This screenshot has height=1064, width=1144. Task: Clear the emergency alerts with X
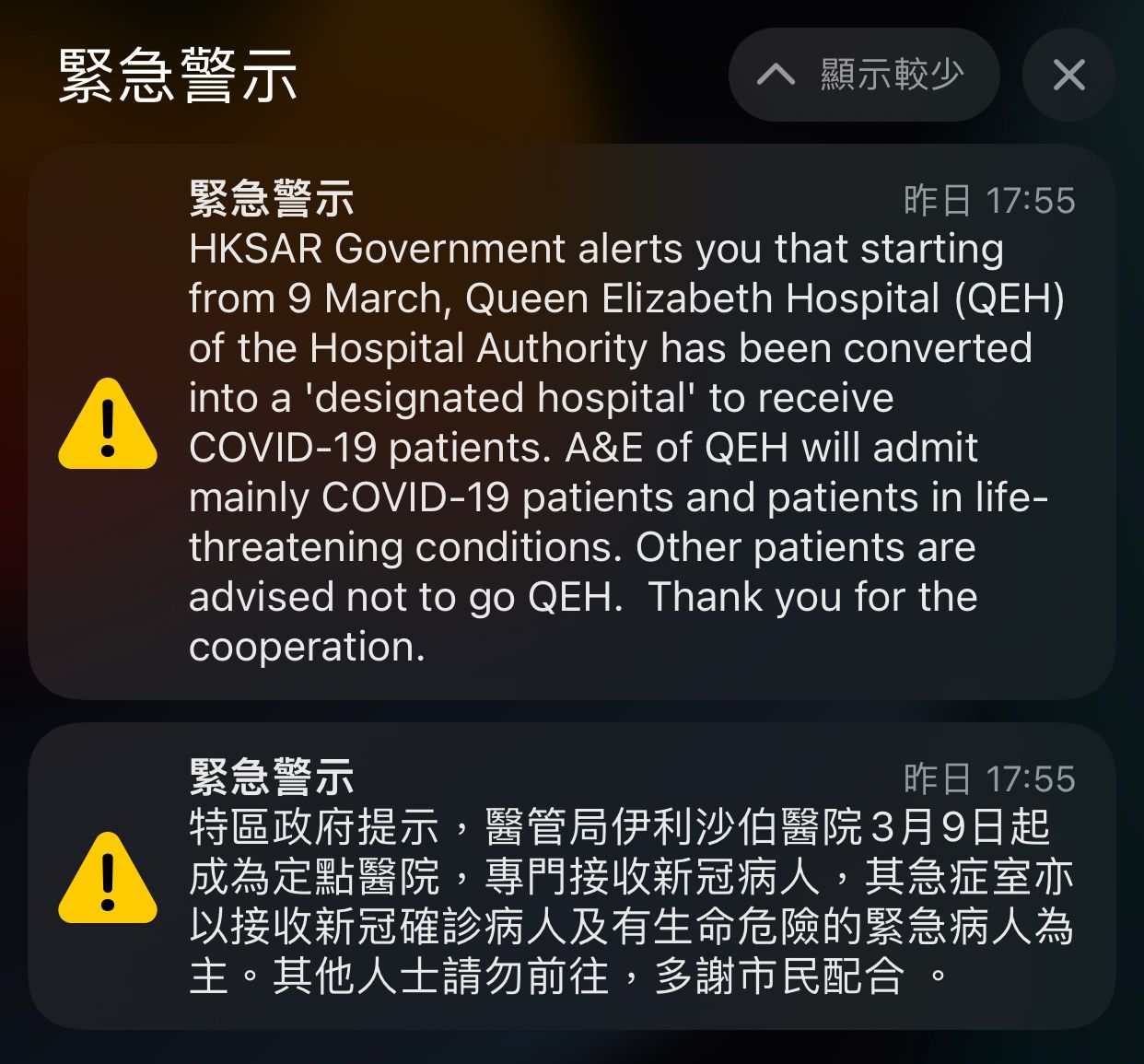pos(1068,75)
